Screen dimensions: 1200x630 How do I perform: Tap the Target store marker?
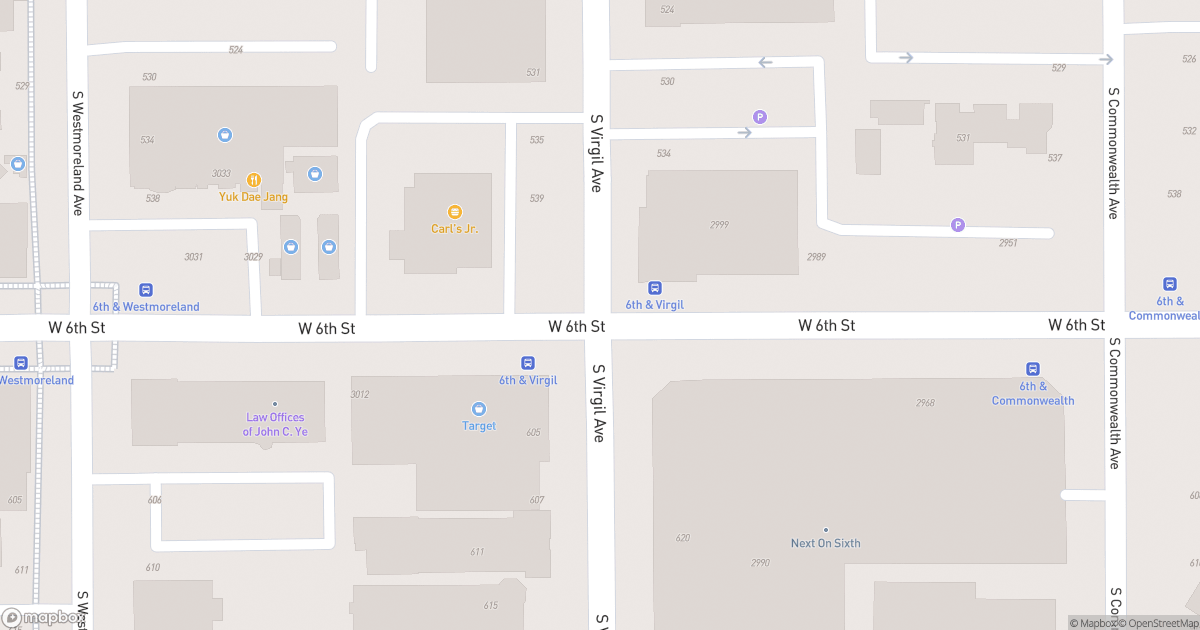tap(479, 409)
